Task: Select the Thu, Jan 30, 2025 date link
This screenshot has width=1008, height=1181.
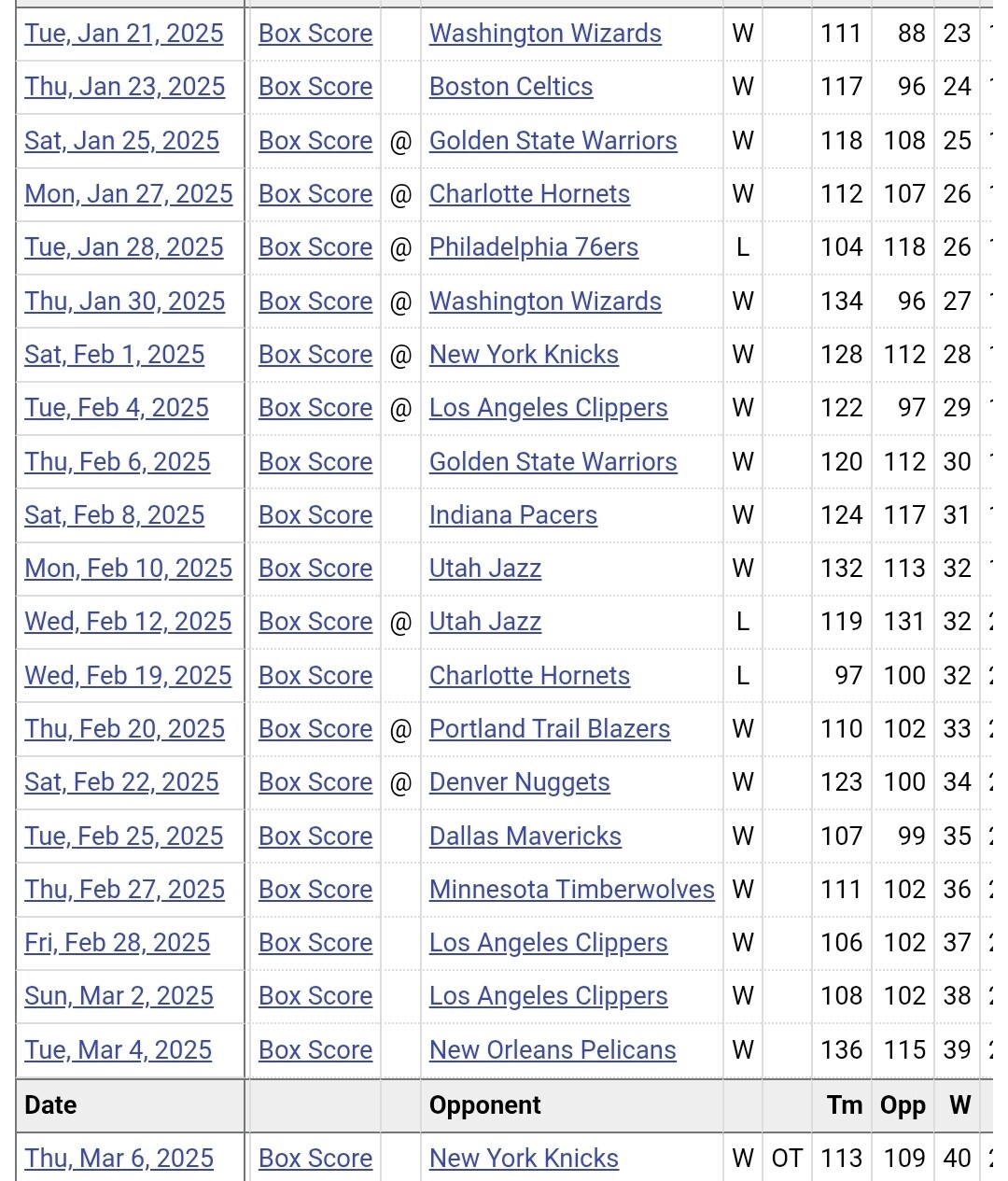Action: click(125, 302)
